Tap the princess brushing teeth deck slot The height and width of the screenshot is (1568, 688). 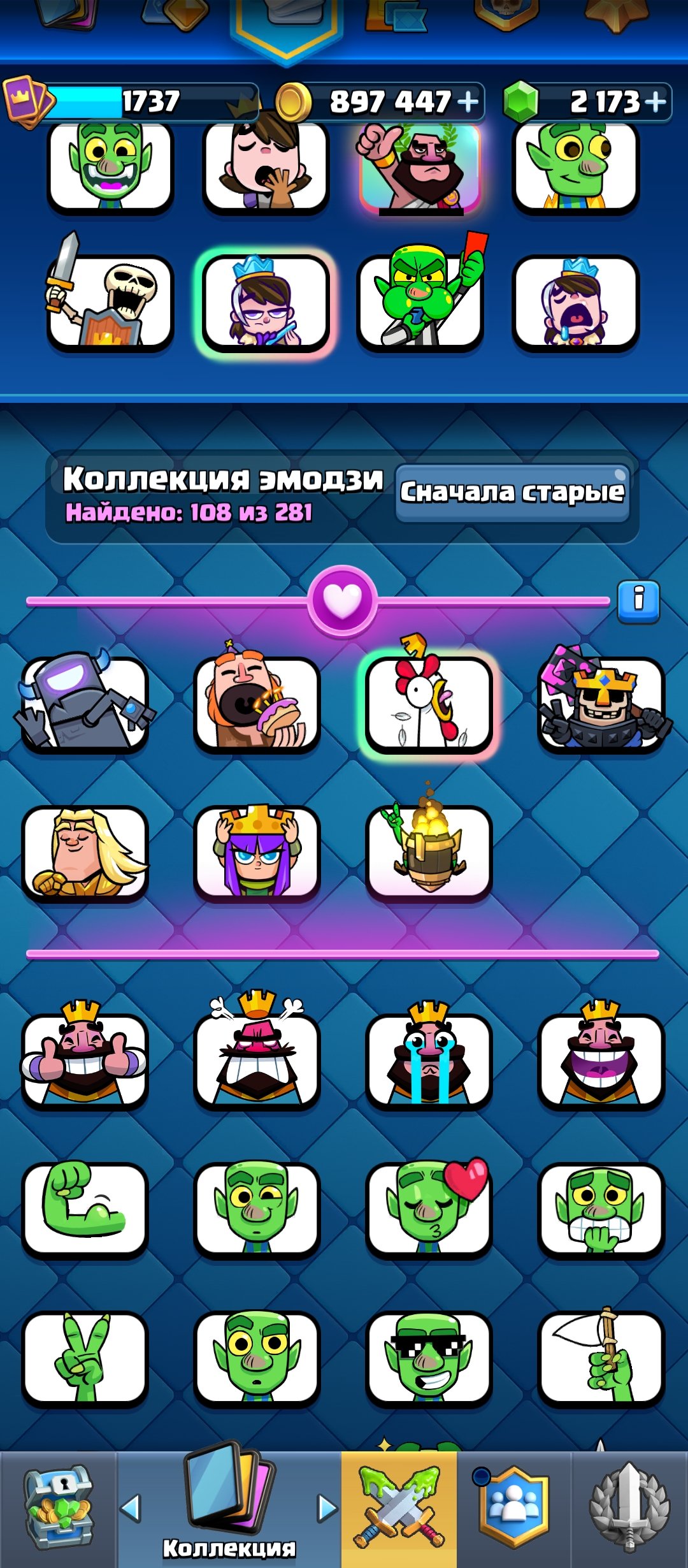tap(265, 303)
